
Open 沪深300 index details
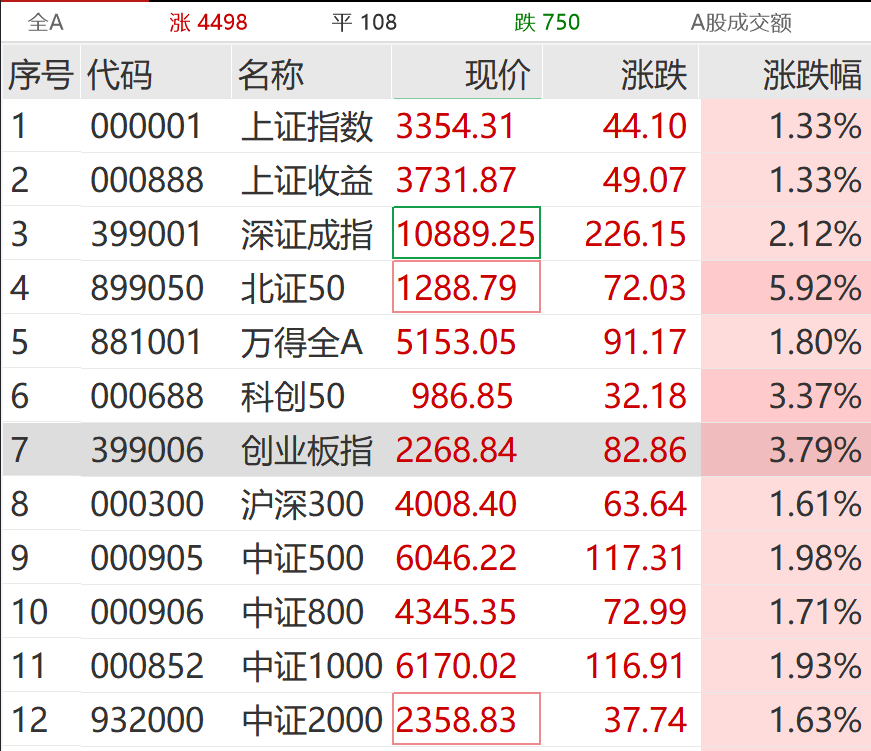(302, 505)
